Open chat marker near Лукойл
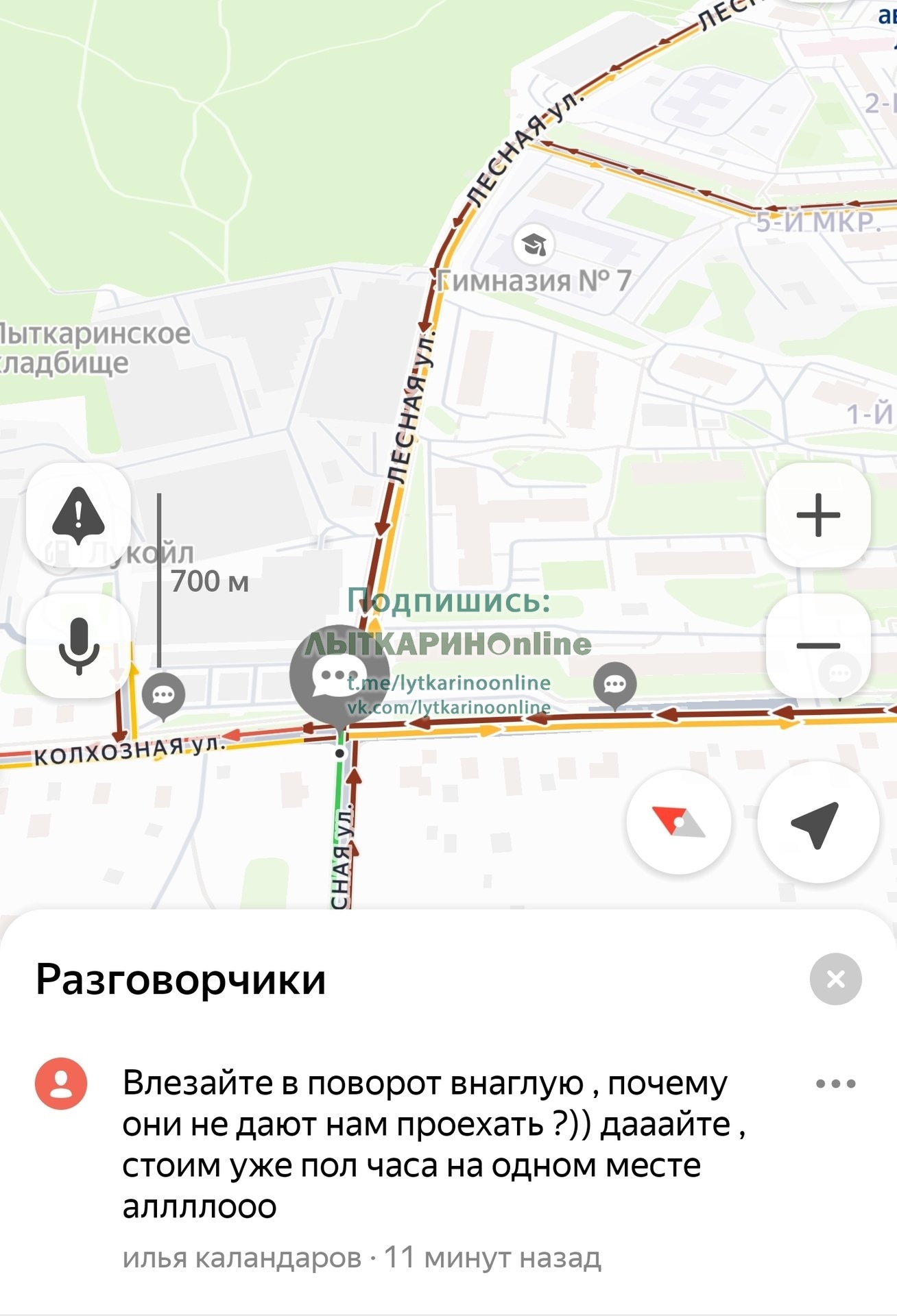This screenshot has width=897, height=1316. [163, 696]
